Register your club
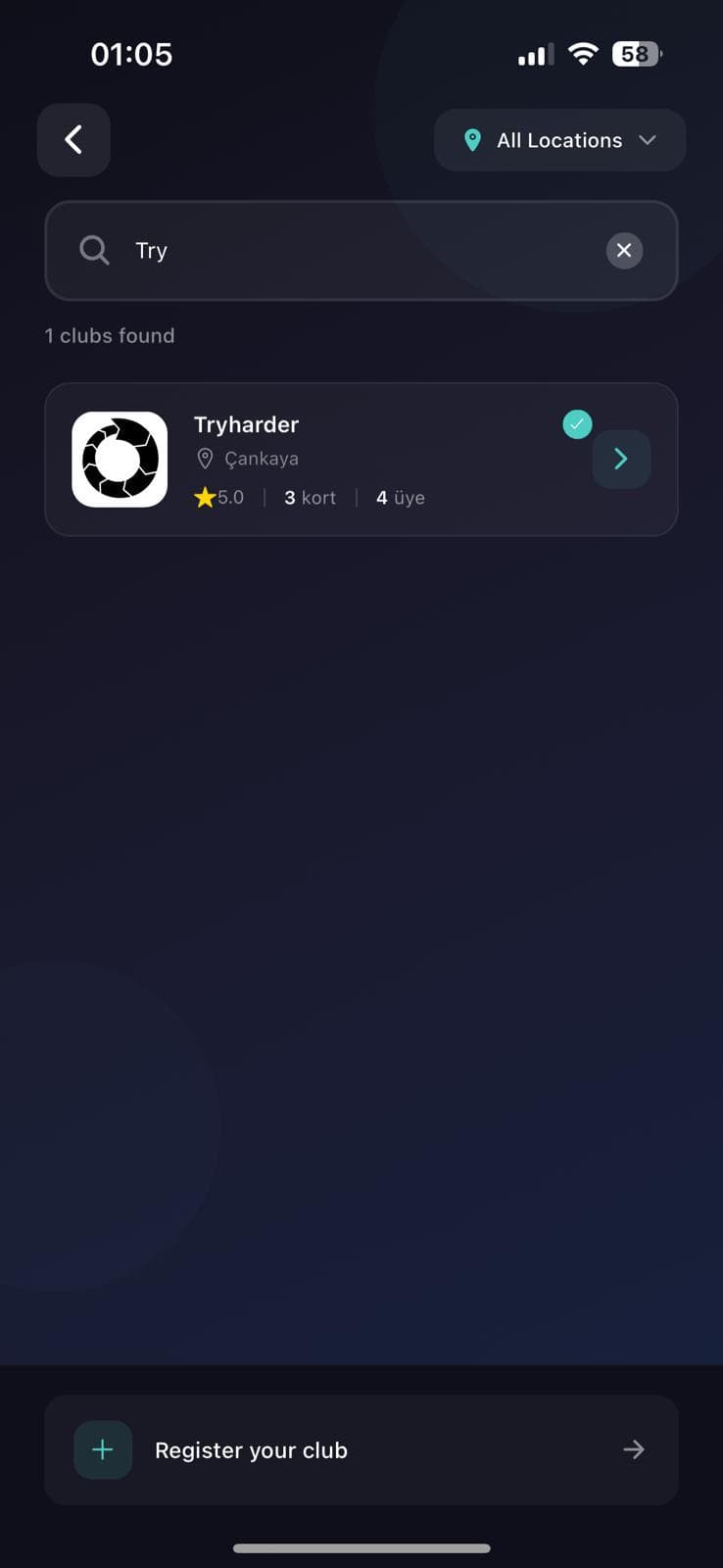 click(x=361, y=1449)
